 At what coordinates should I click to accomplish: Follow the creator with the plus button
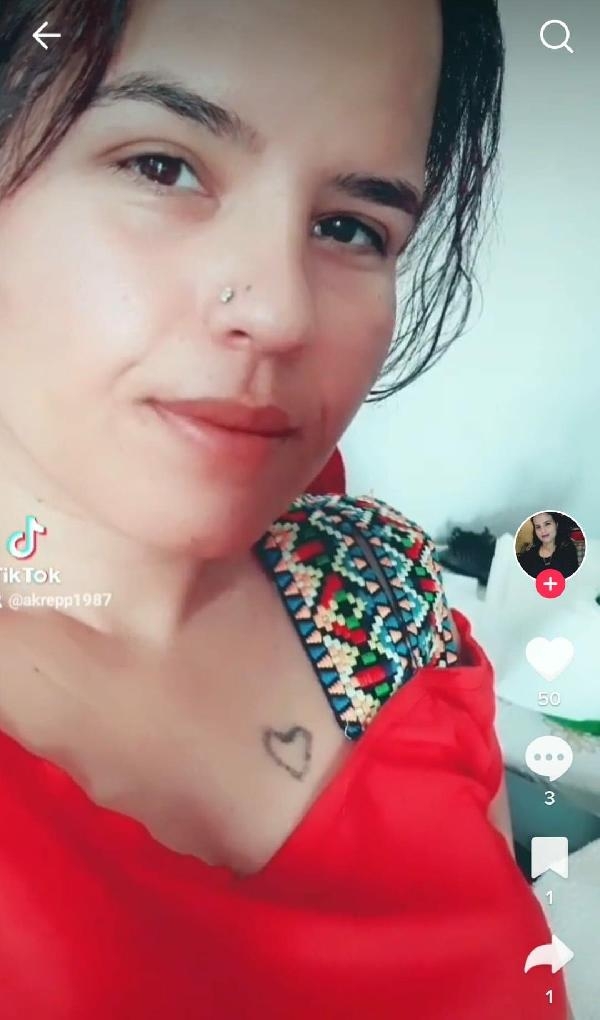point(549,583)
